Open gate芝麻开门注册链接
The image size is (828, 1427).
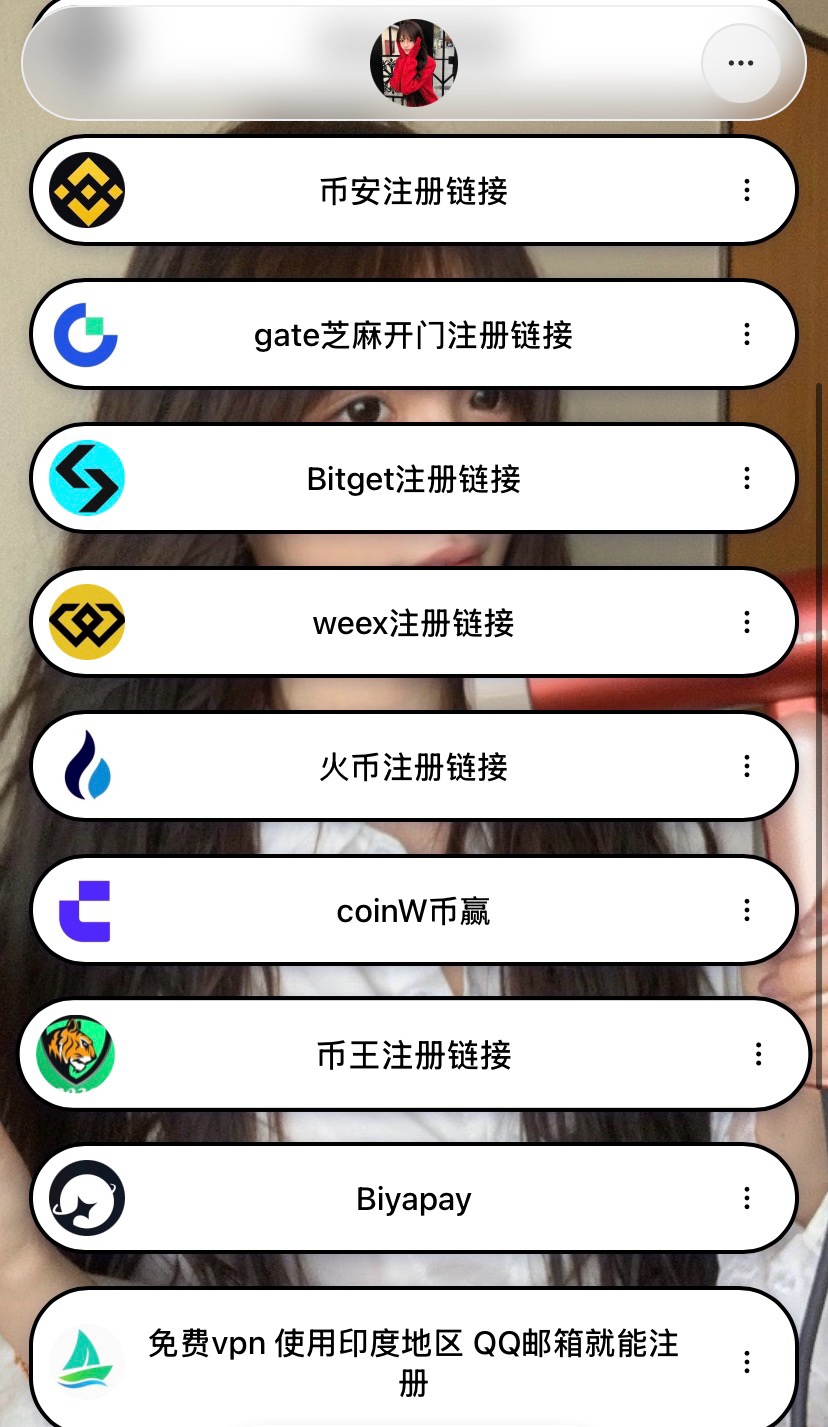(413, 334)
